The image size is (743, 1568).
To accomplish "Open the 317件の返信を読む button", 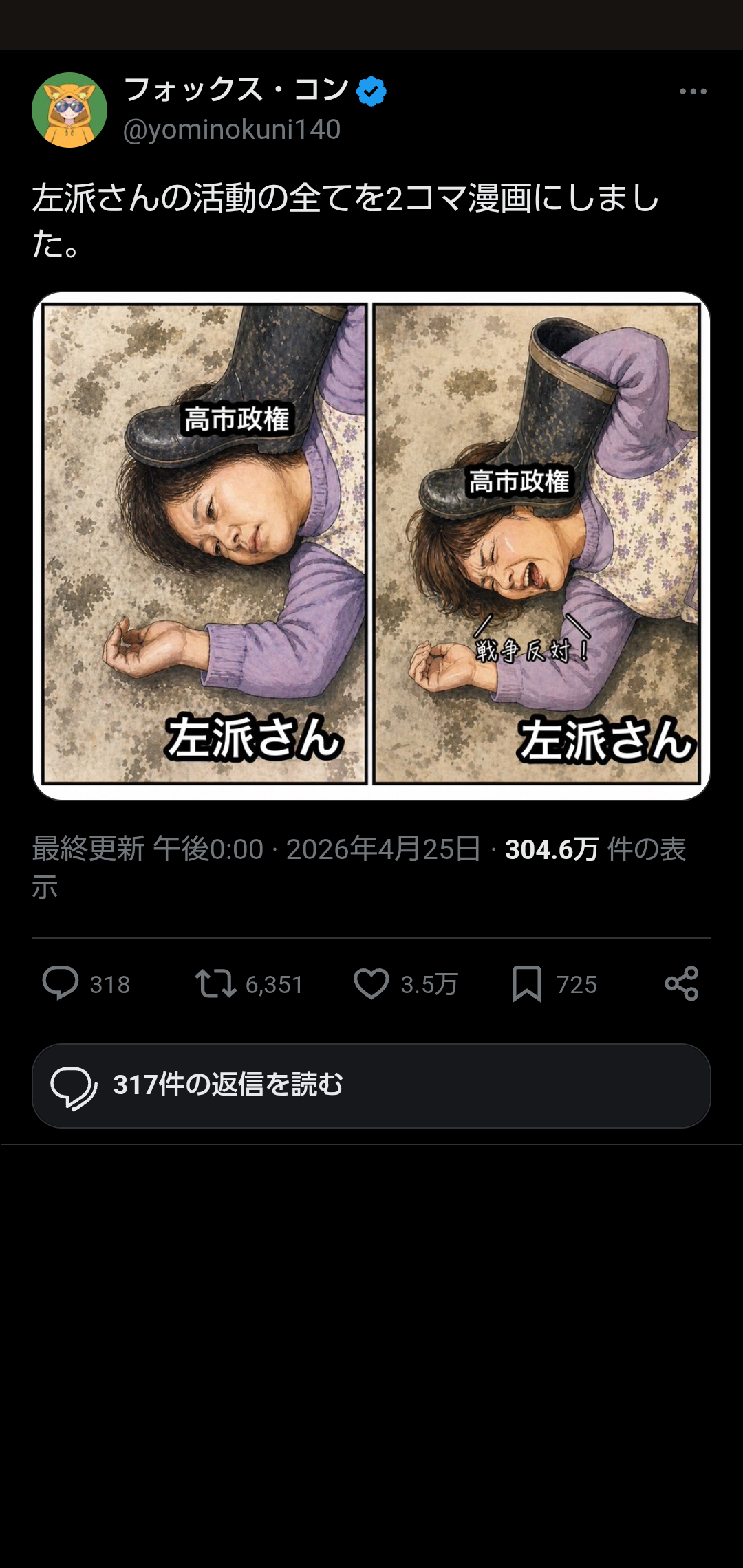I will pos(371,1085).
